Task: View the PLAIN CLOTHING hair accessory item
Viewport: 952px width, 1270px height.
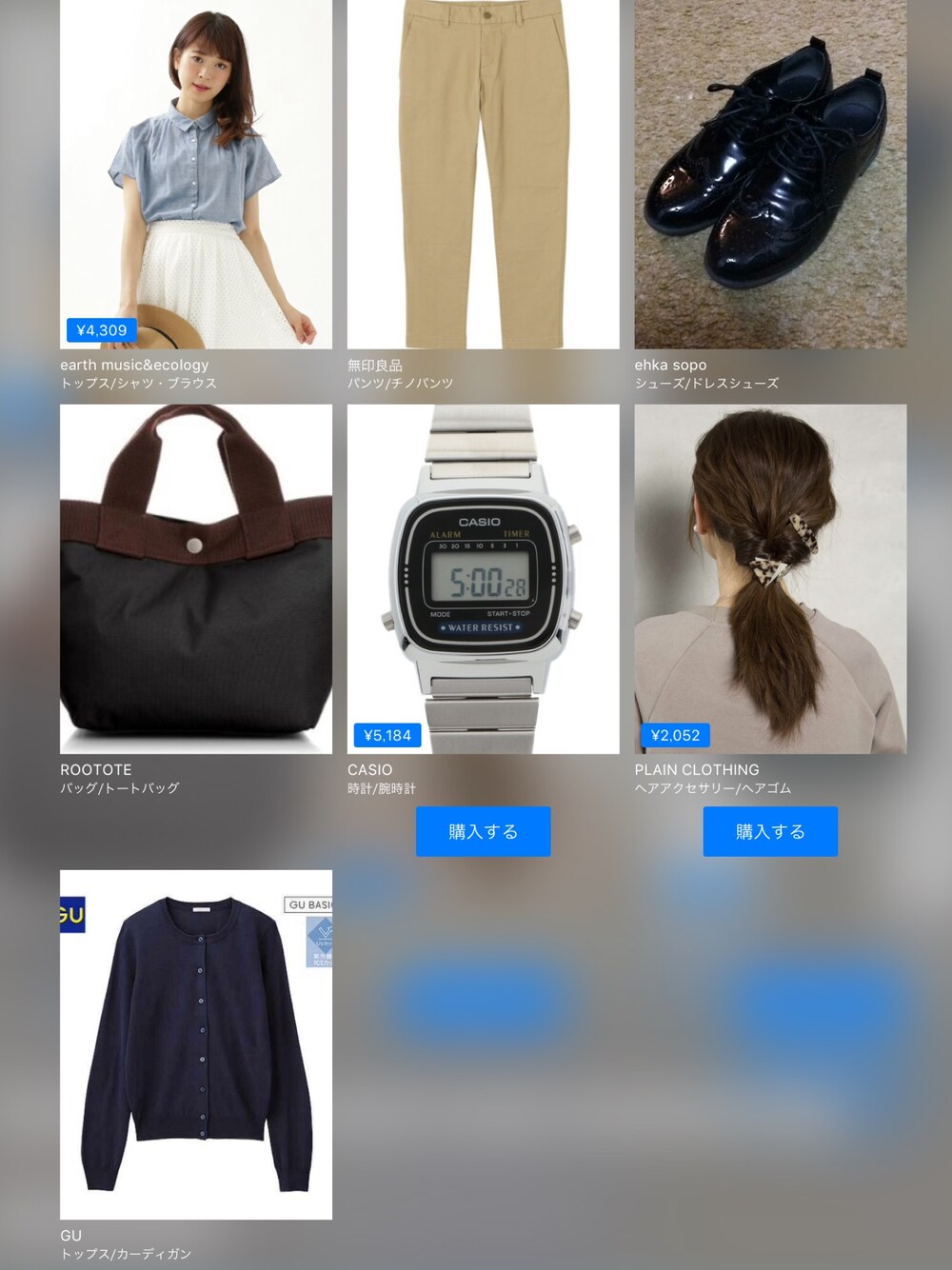Action: (x=770, y=579)
